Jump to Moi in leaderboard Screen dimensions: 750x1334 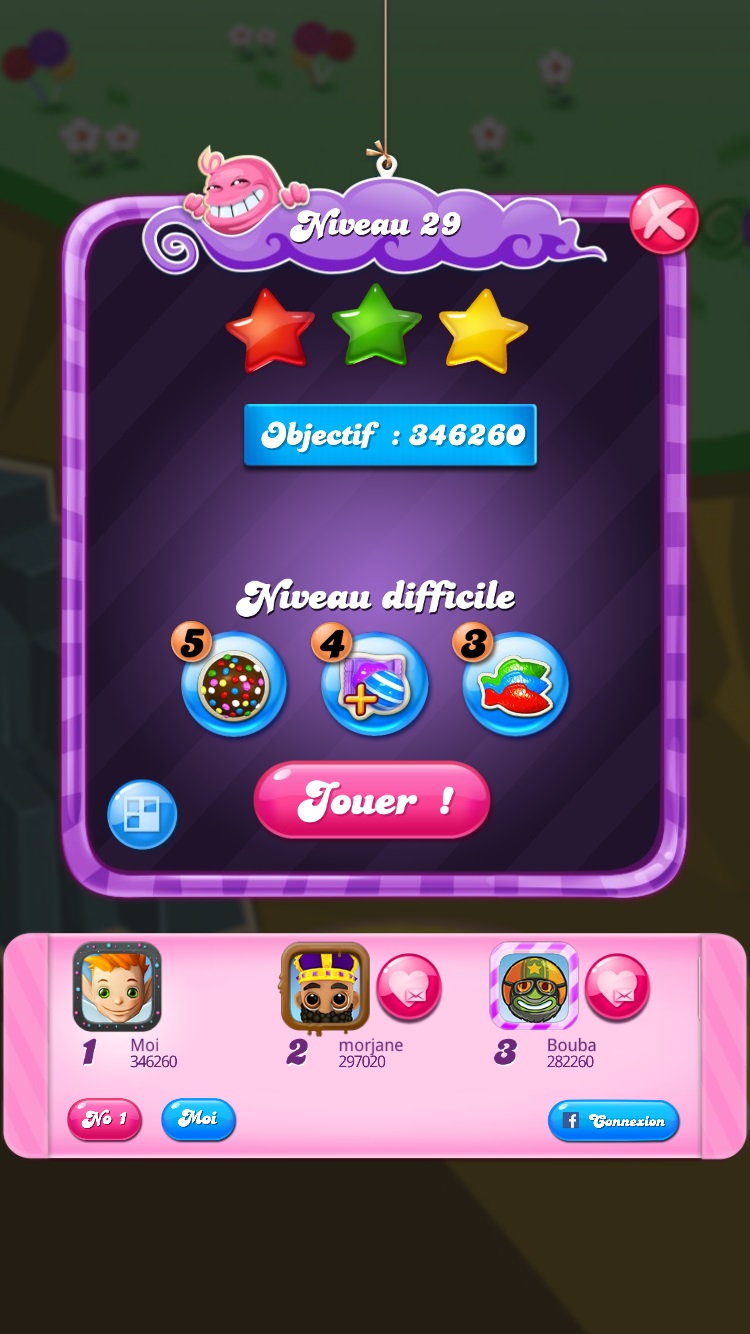198,1119
